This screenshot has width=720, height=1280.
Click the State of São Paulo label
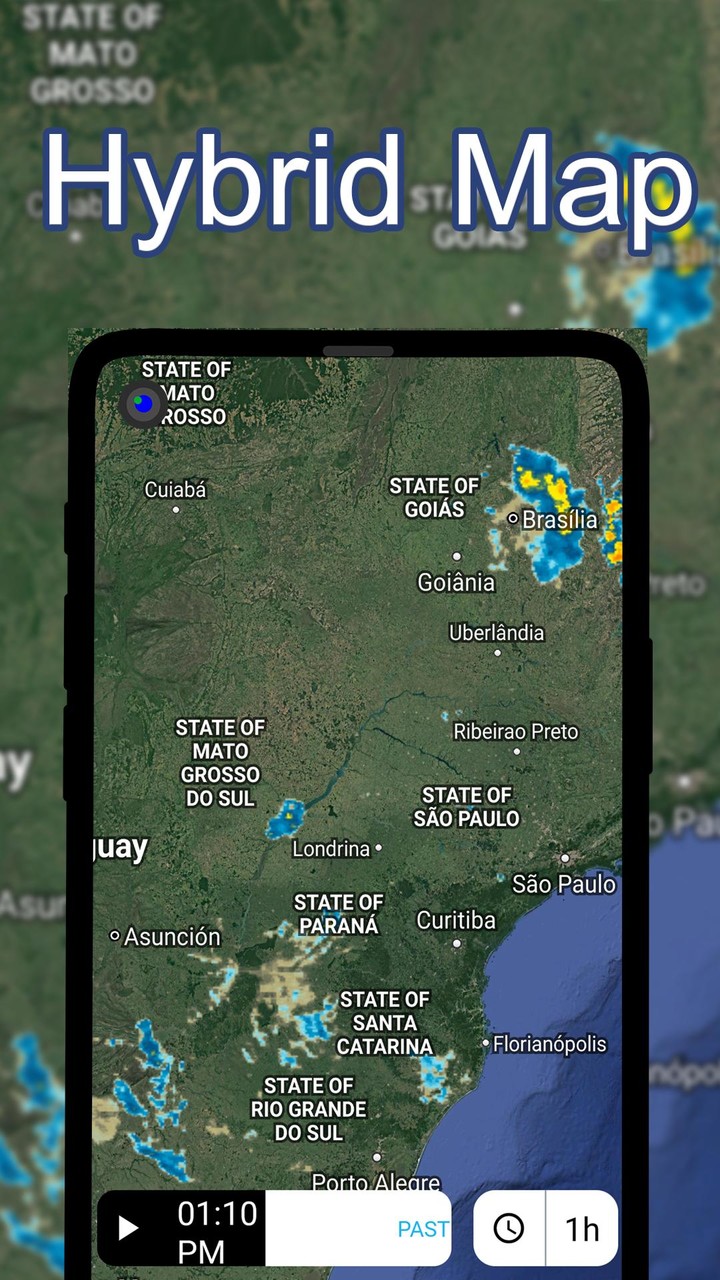tap(466, 807)
